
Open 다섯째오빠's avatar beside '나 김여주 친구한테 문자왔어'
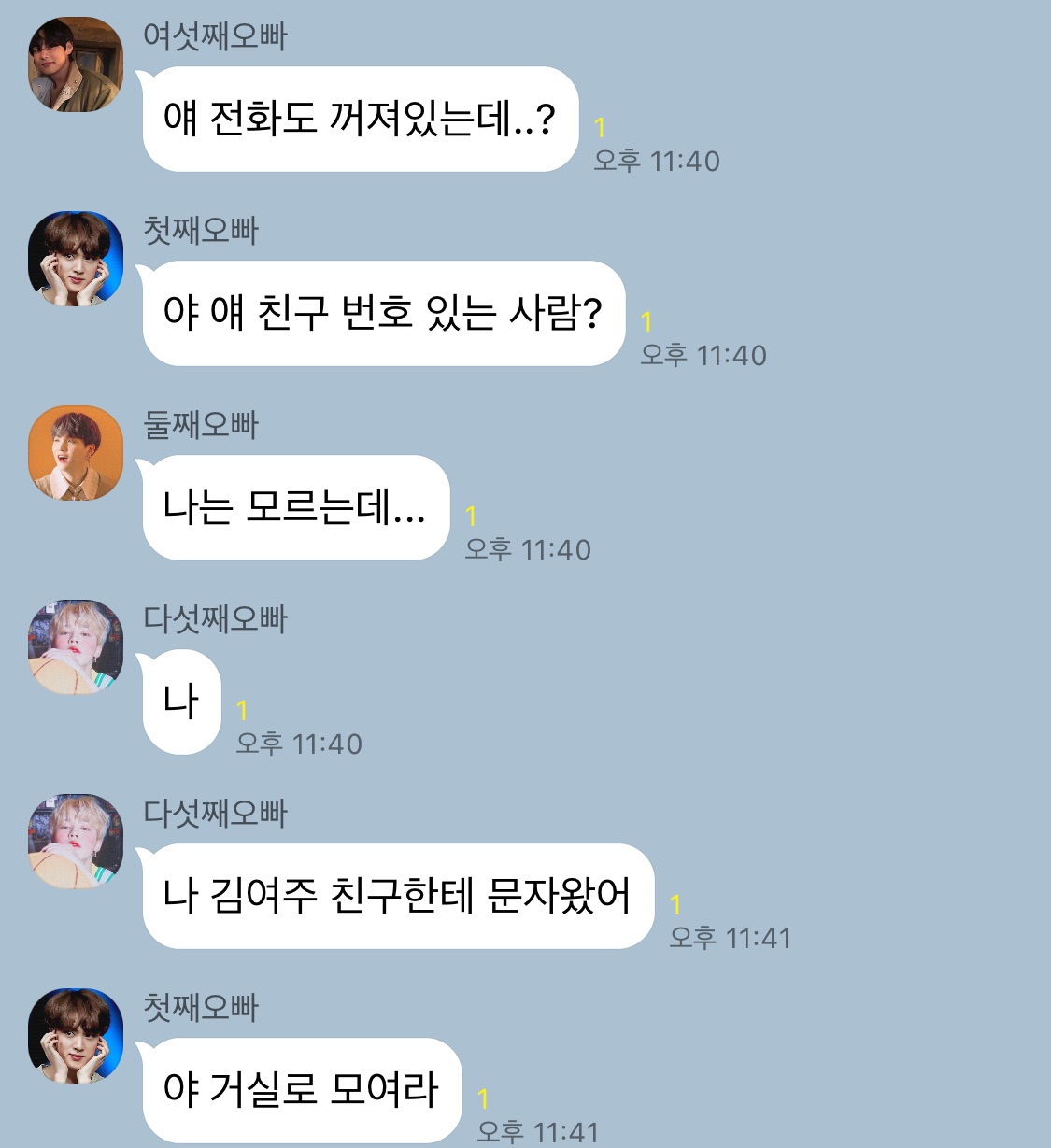pyautogui.click(x=76, y=842)
